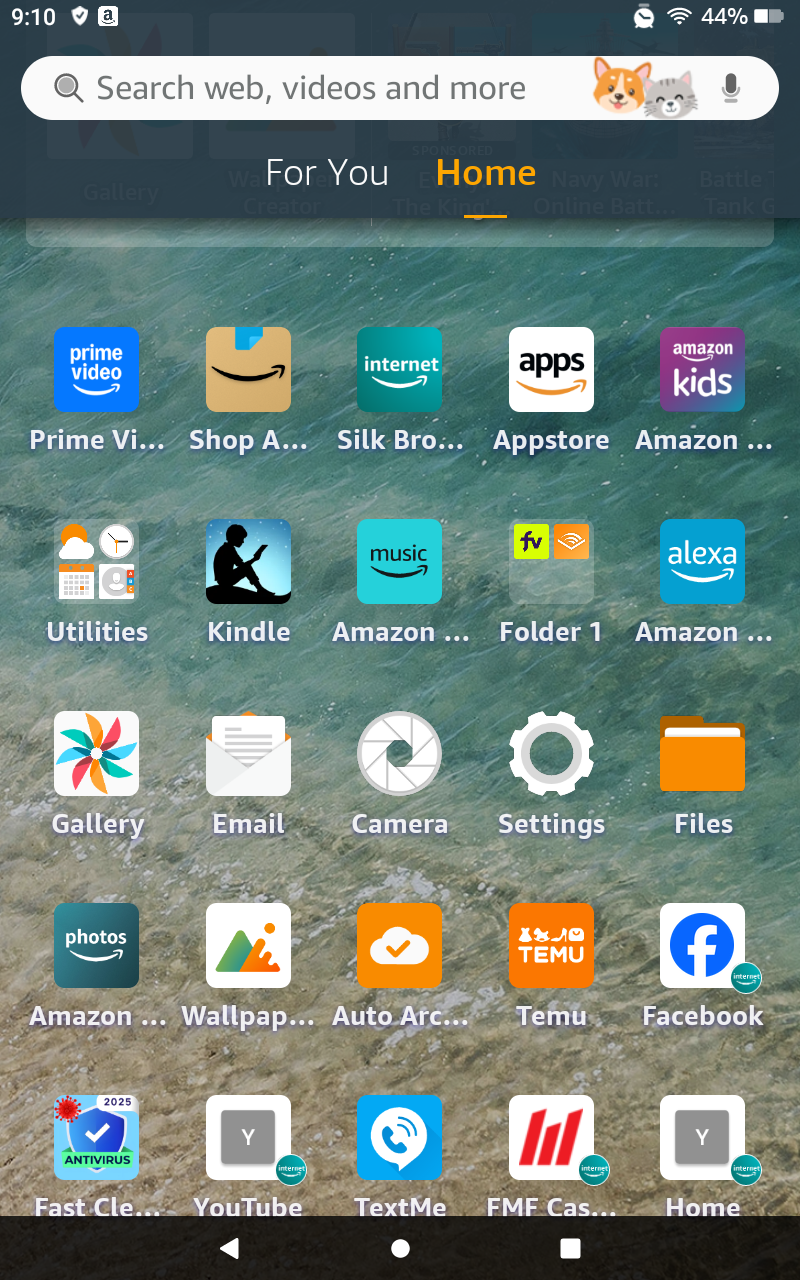
Task: Launch the Silk Browser
Action: [x=400, y=370]
